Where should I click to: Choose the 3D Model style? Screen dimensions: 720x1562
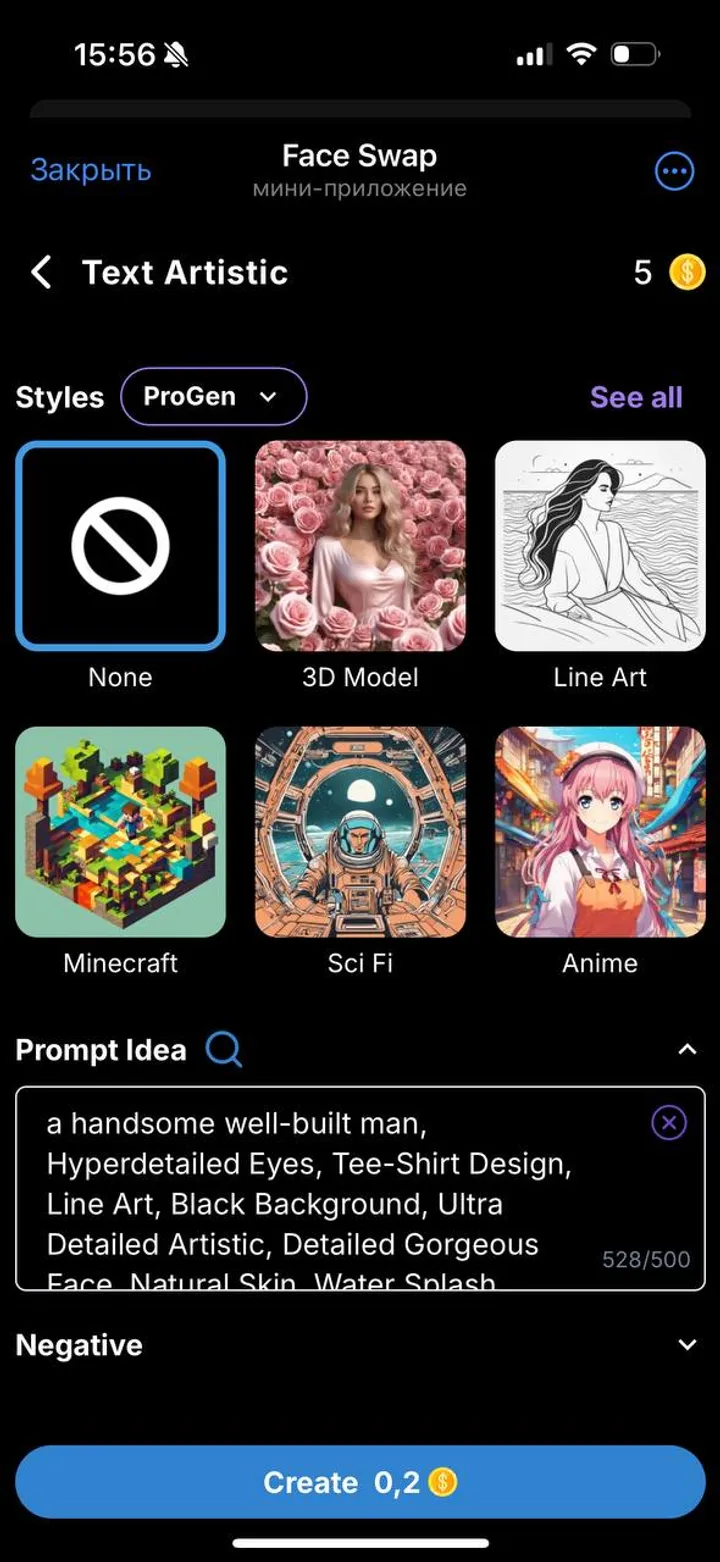(360, 546)
